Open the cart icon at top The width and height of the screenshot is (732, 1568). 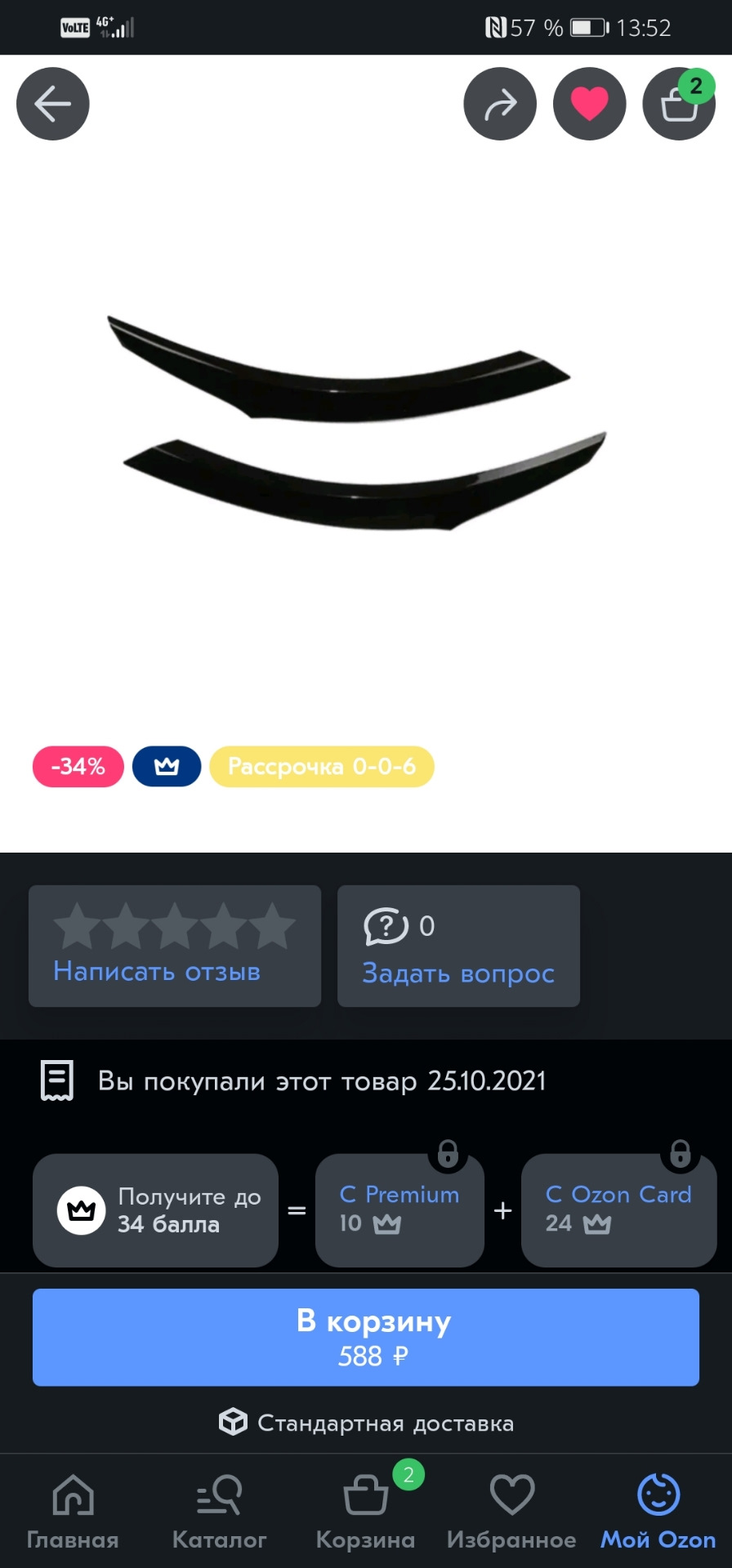(x=679, y=104)
